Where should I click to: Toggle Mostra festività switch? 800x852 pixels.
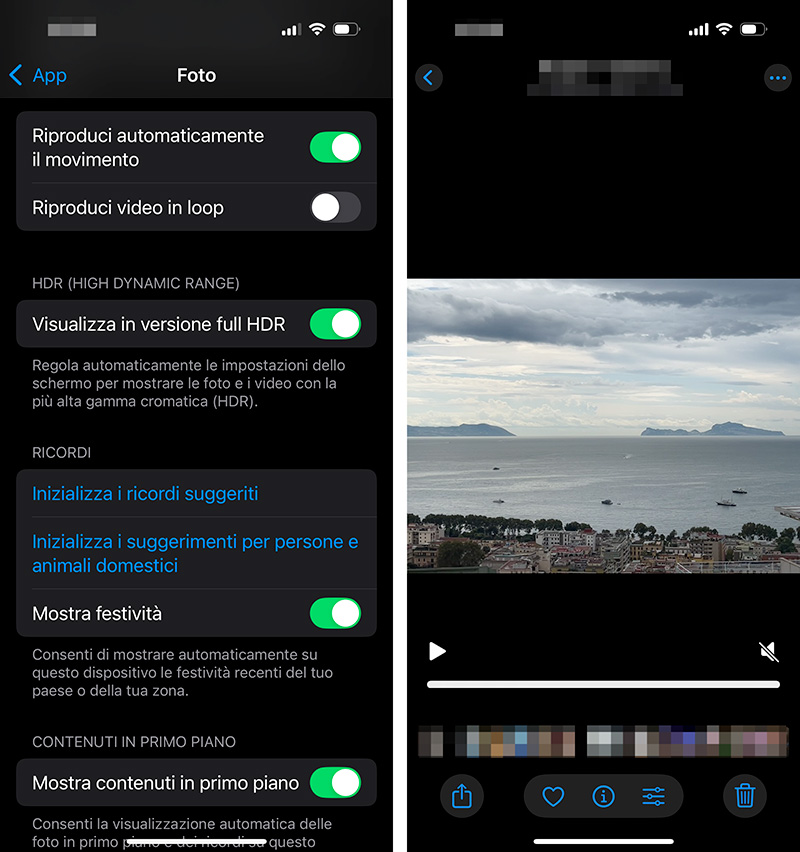coord(334,613)
